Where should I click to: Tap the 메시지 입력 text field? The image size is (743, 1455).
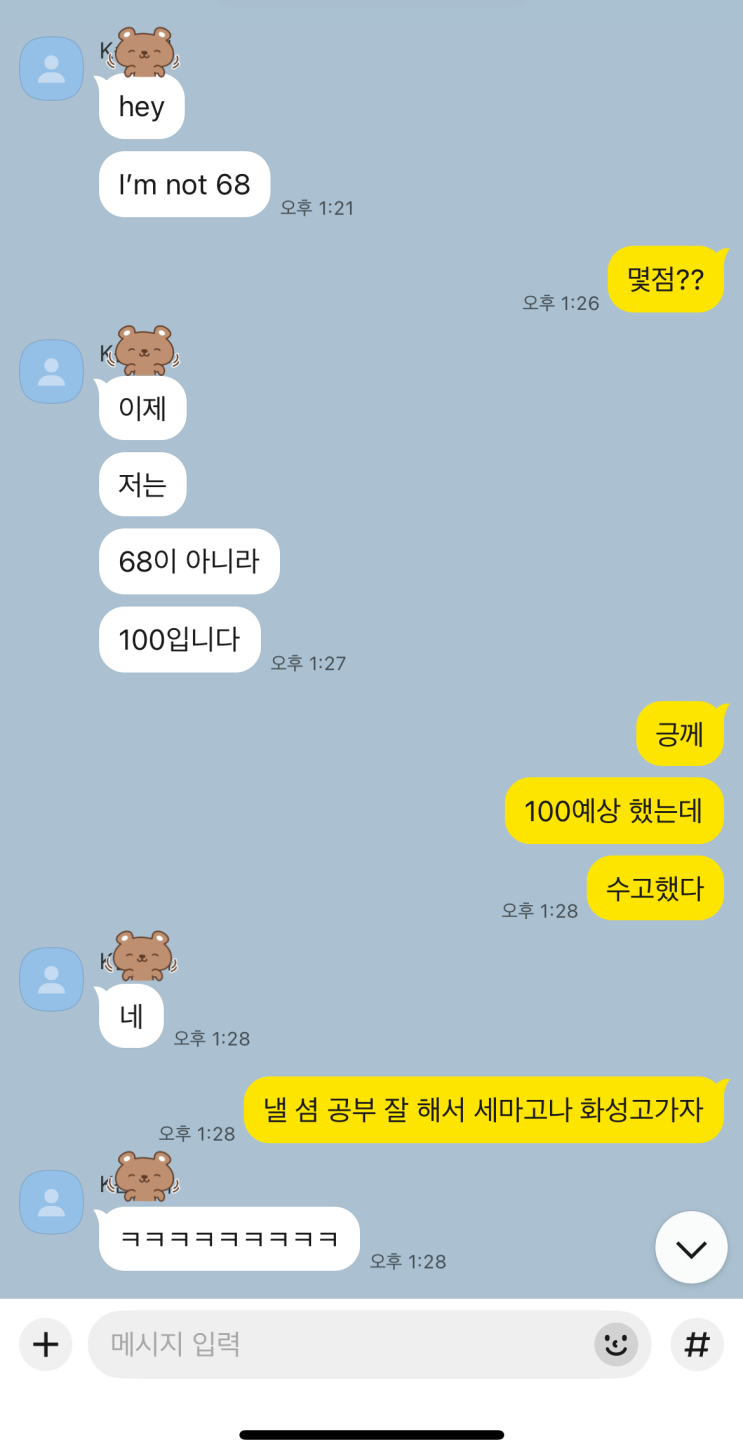tap(340, 1344)
